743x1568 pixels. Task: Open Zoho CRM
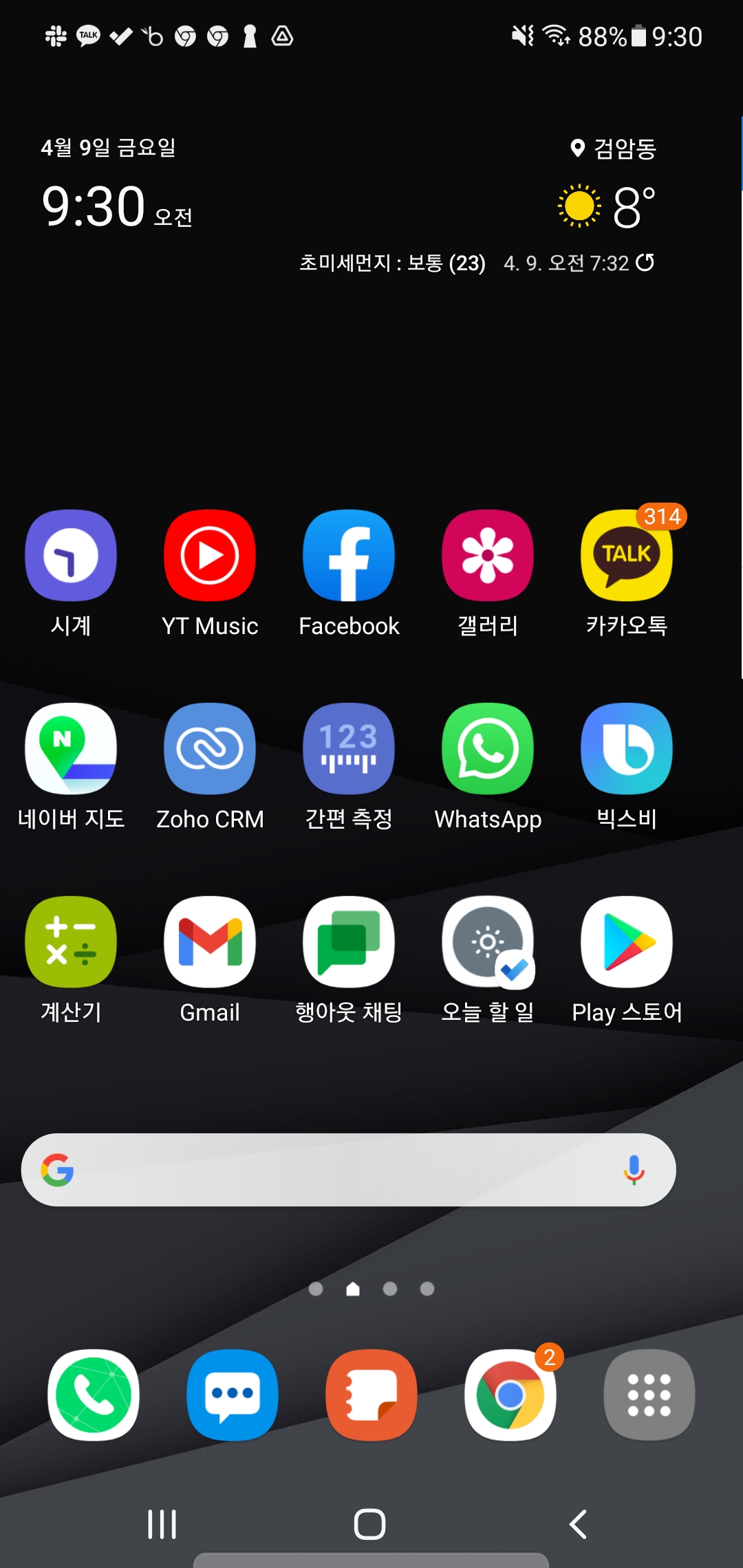(x=210, y=749)
